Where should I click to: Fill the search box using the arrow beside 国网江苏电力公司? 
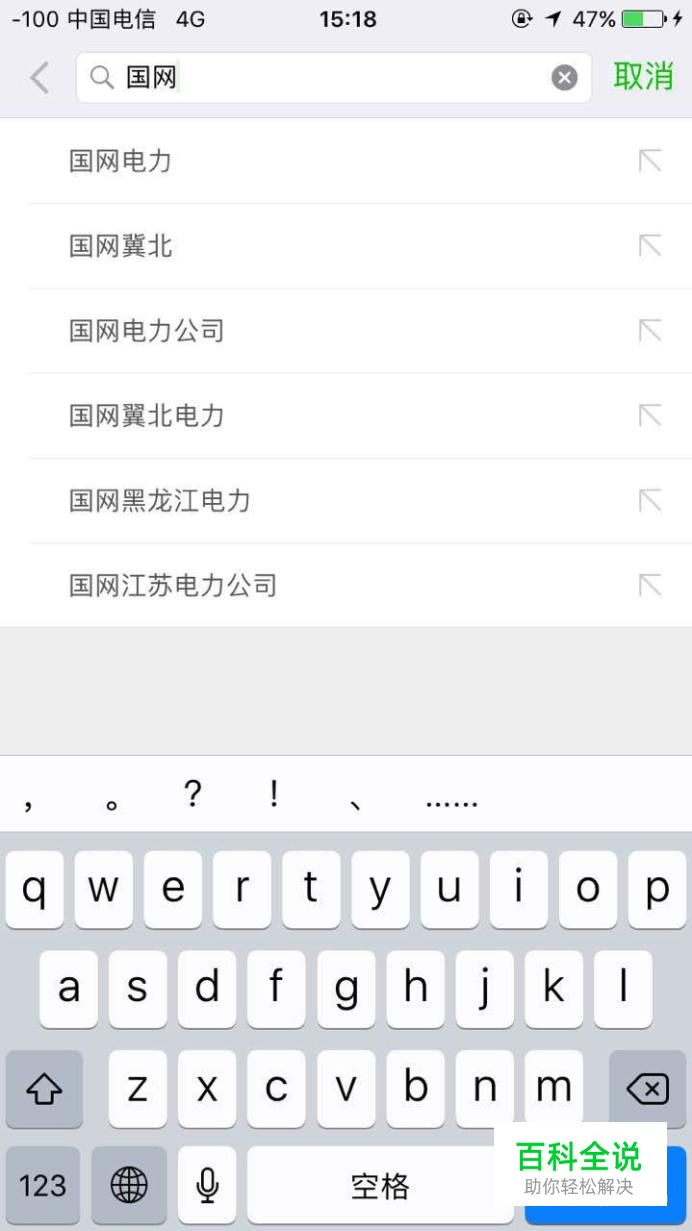650,586
